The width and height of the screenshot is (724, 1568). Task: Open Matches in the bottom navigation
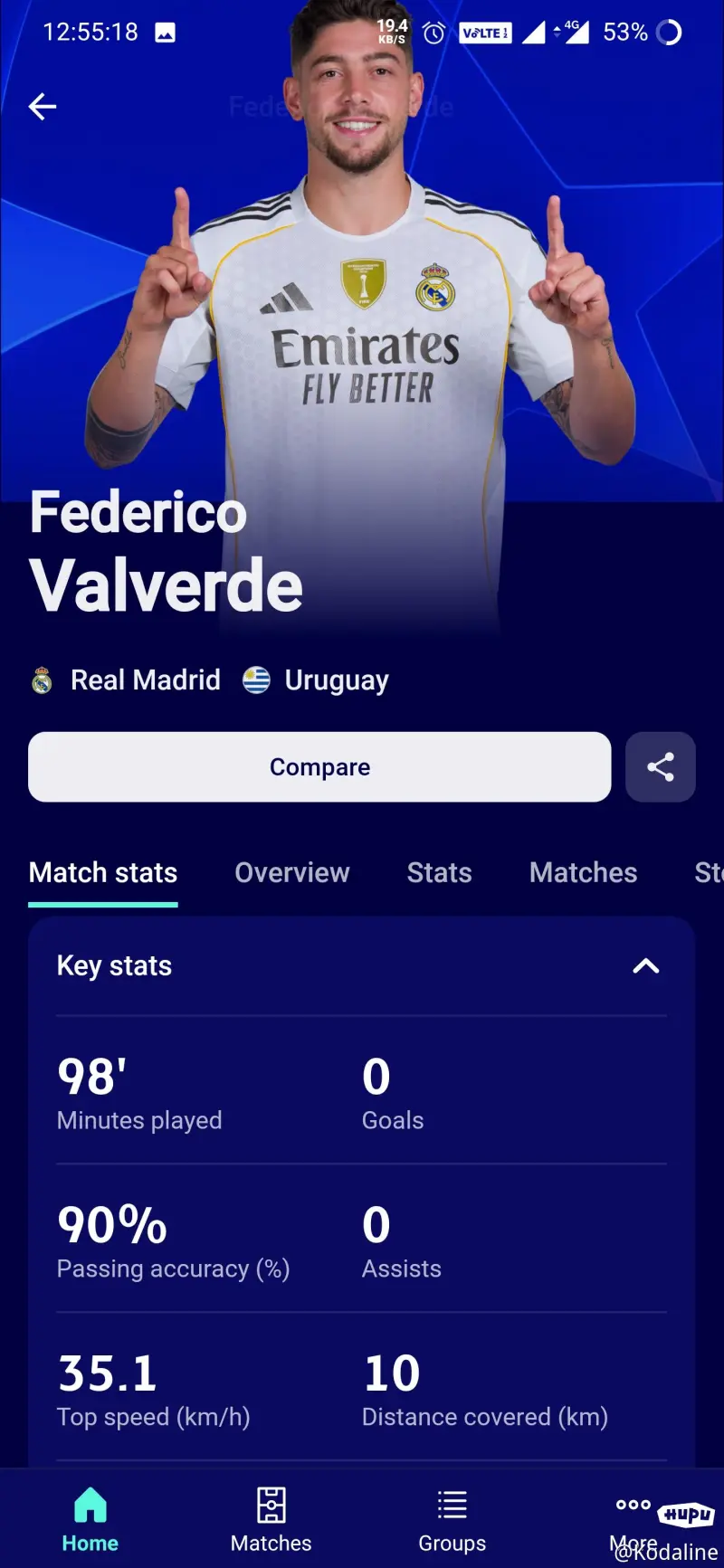271,1520
